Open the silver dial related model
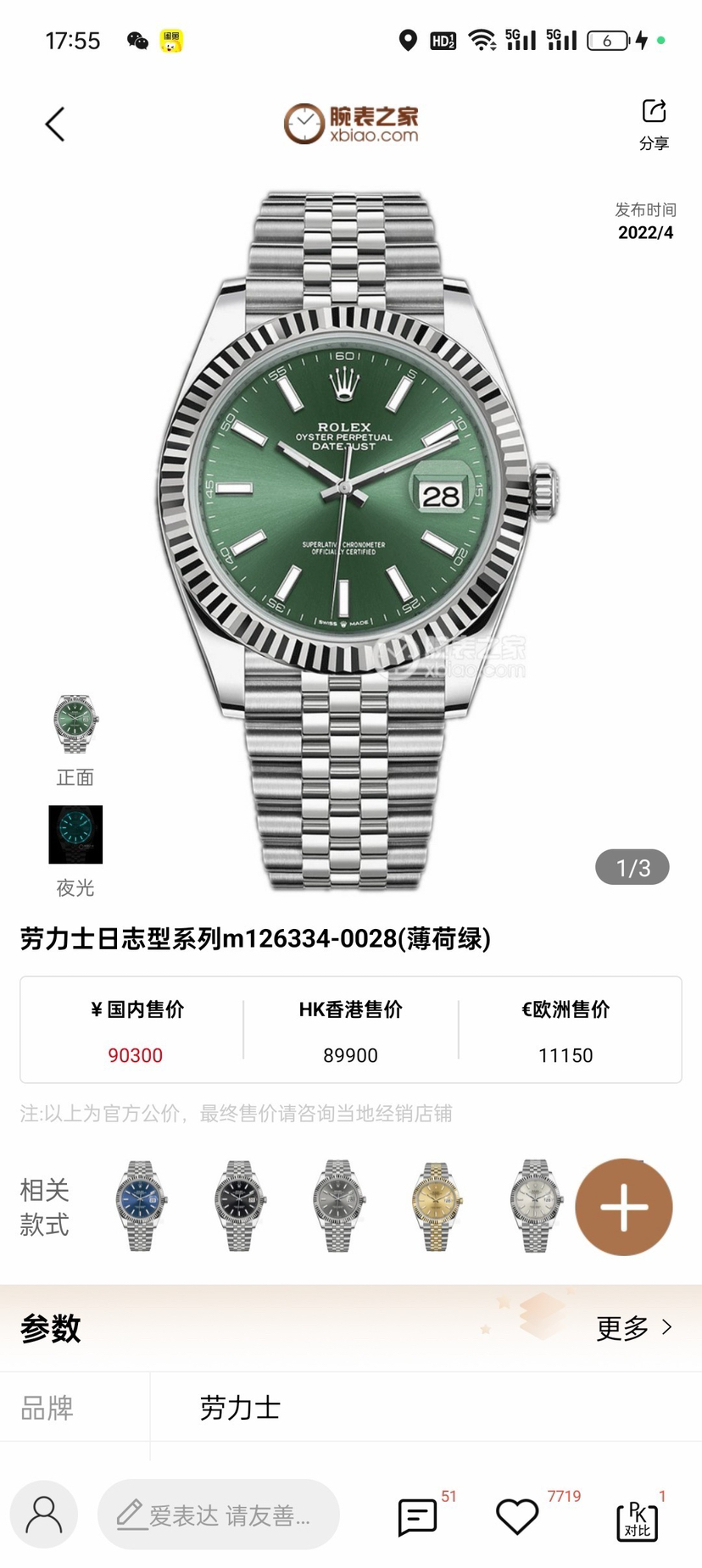This screenshot has height=1568, width=702. 535,1206
